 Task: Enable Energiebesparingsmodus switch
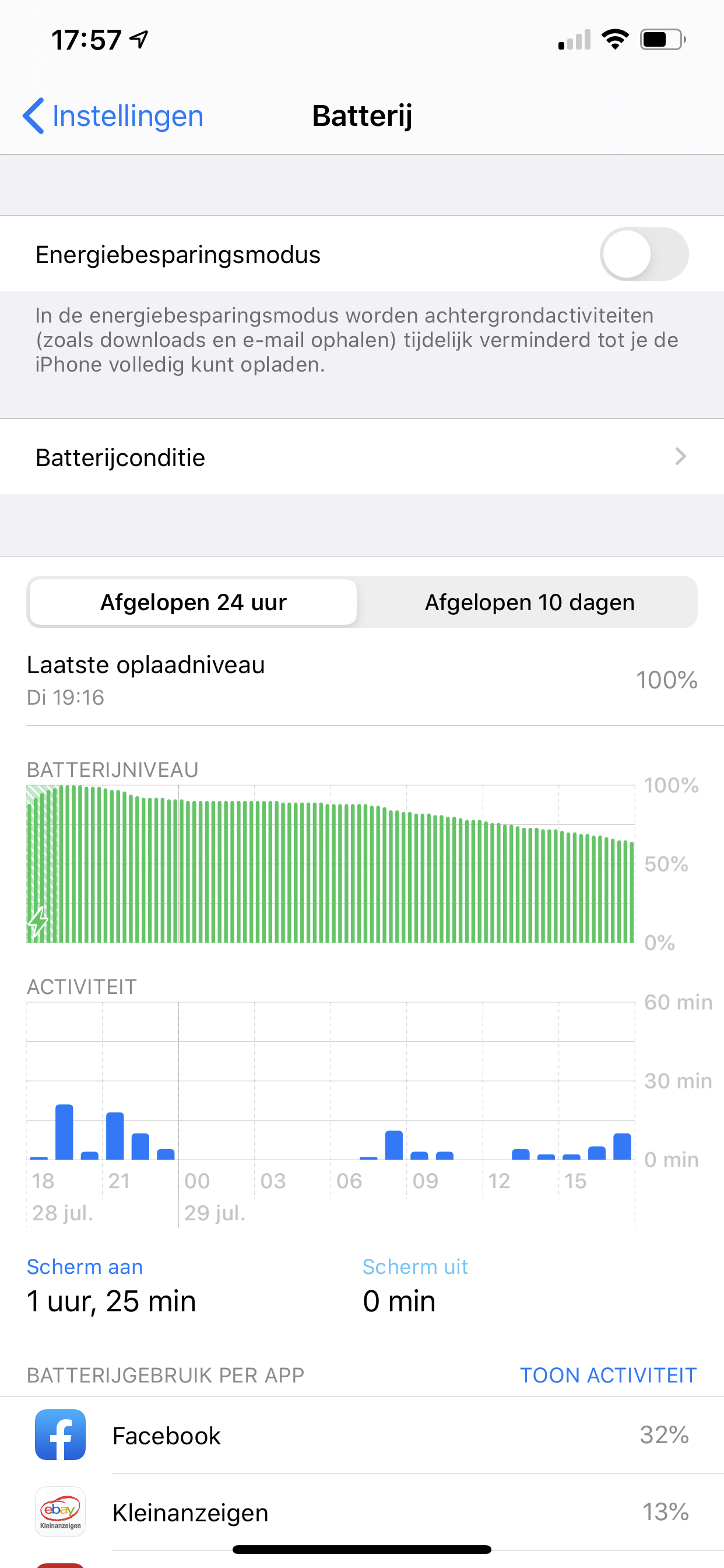644,254
